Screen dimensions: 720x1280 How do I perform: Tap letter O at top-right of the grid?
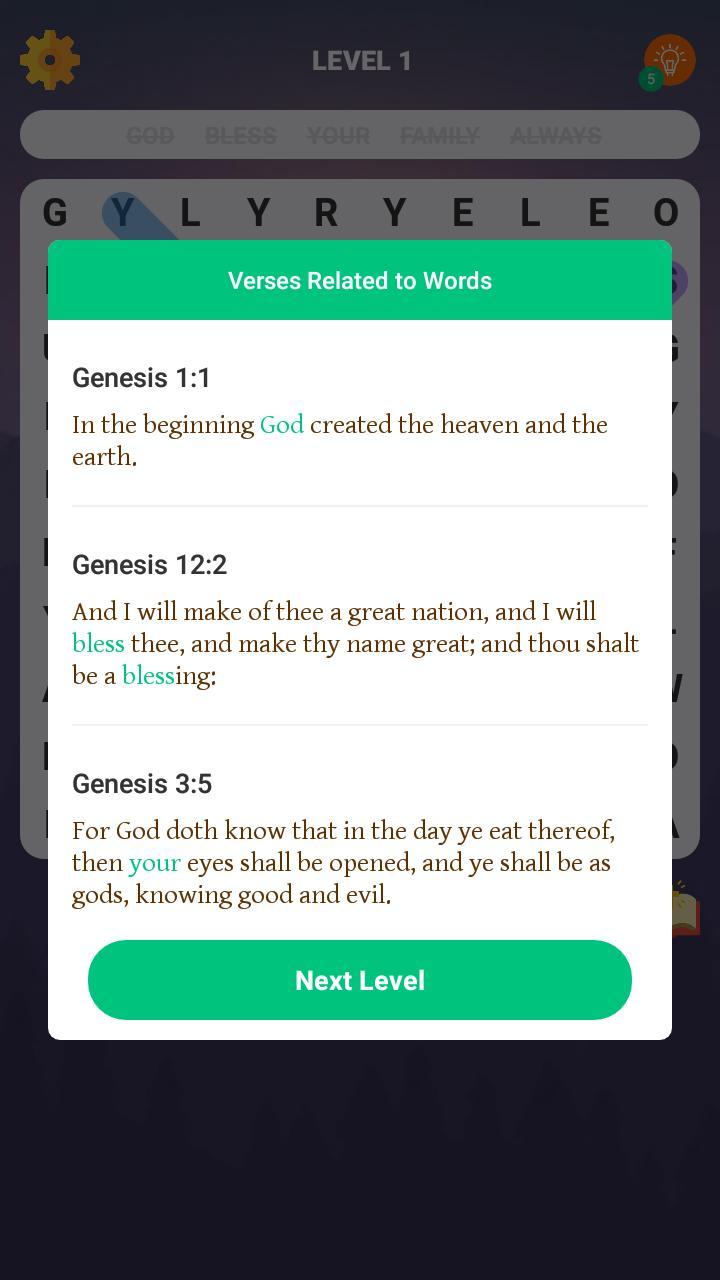coord(666,212)
